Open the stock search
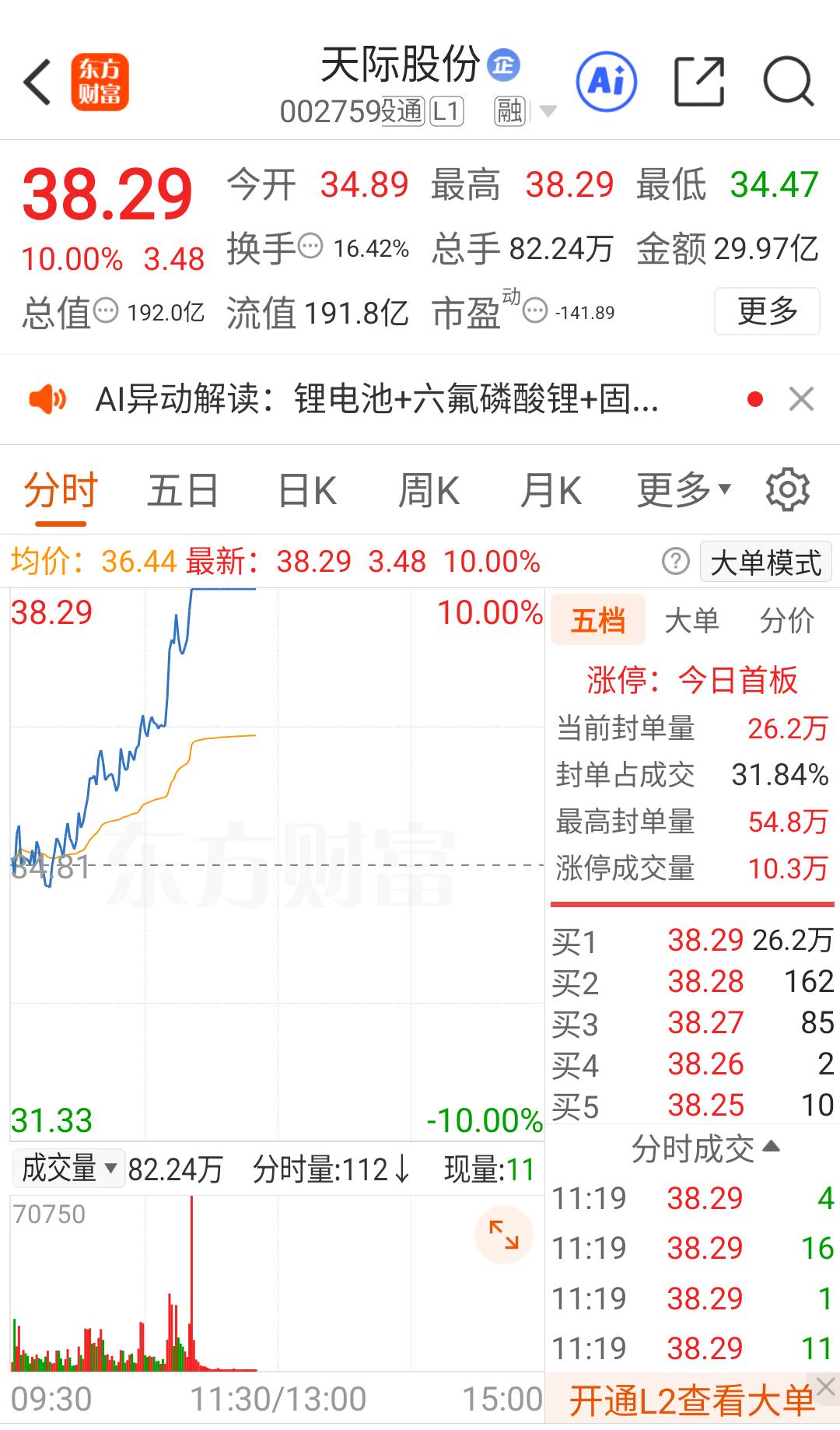 [x=789, y=80]
